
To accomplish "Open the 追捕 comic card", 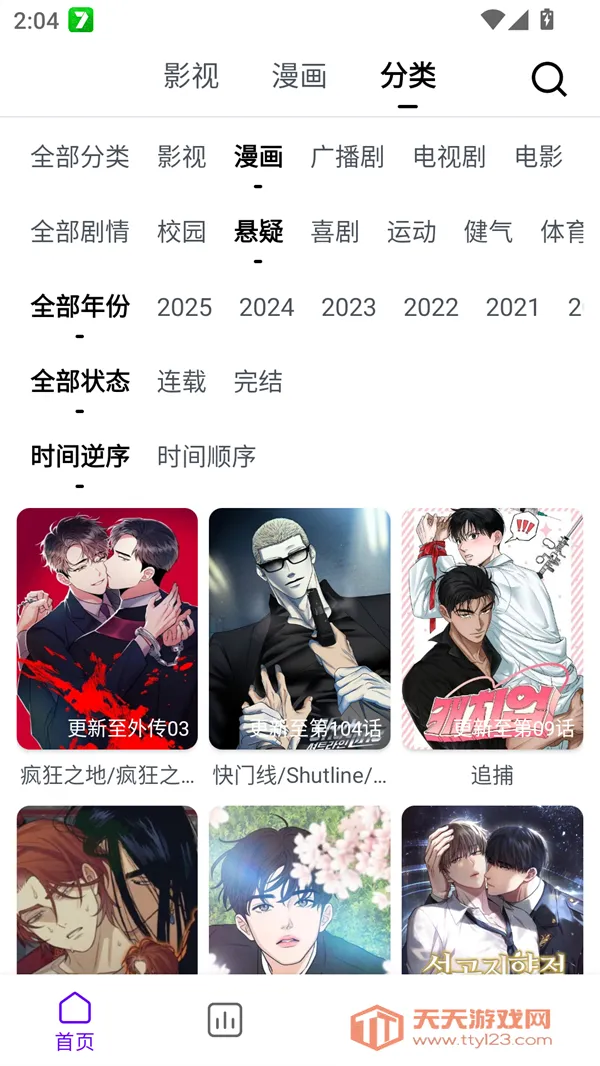I will (492, 629).
